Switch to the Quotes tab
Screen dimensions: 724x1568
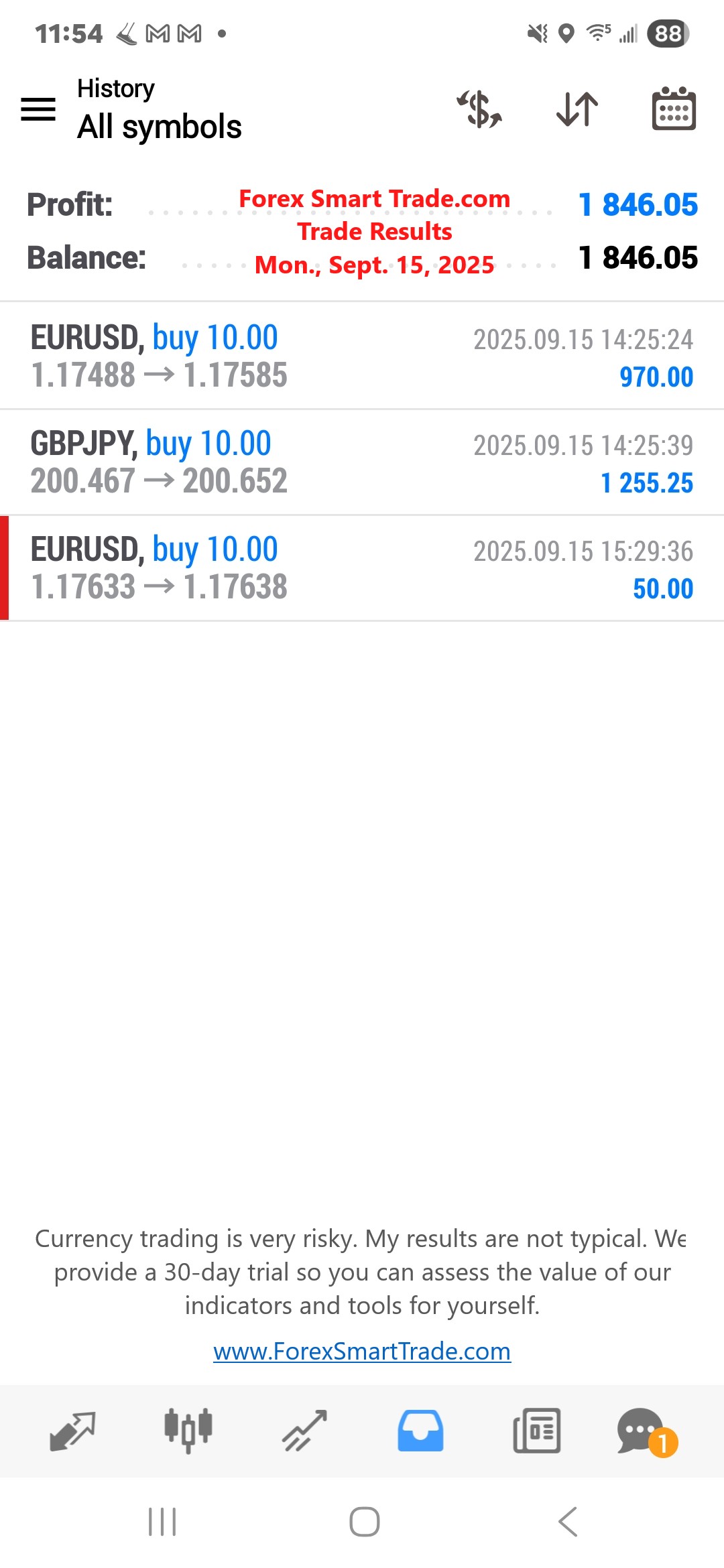pos(72,1431)
